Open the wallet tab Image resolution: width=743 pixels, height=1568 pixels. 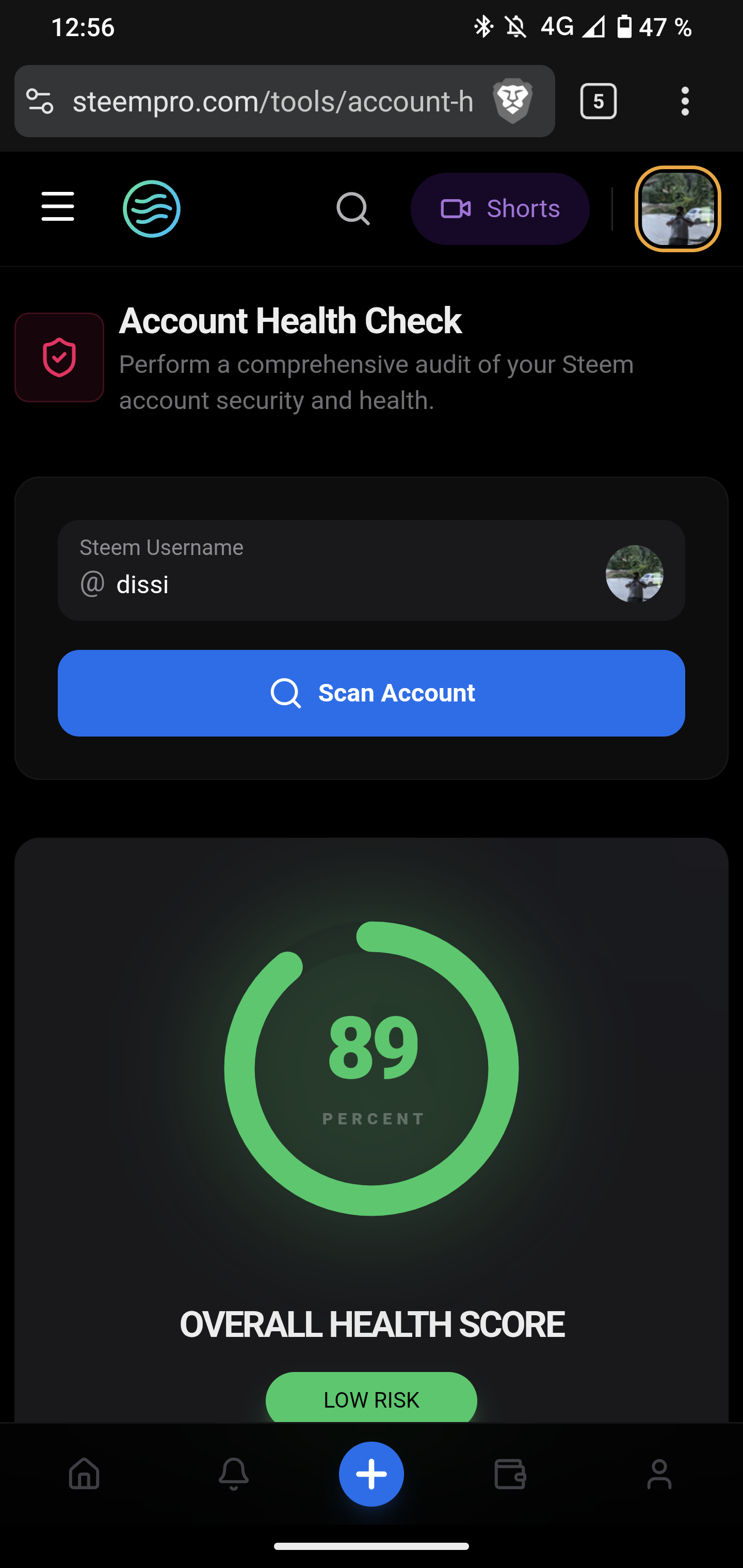[x=510, y=1474]
